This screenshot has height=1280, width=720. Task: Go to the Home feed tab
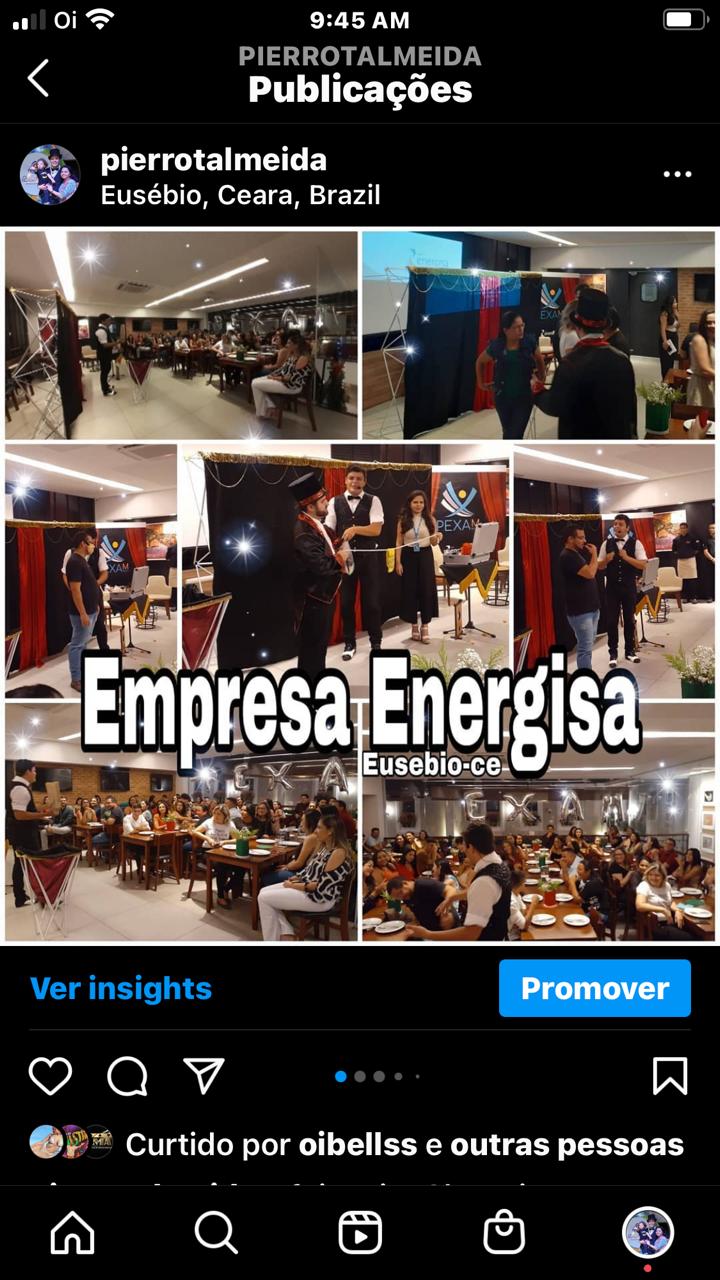tap(72, 1234)
